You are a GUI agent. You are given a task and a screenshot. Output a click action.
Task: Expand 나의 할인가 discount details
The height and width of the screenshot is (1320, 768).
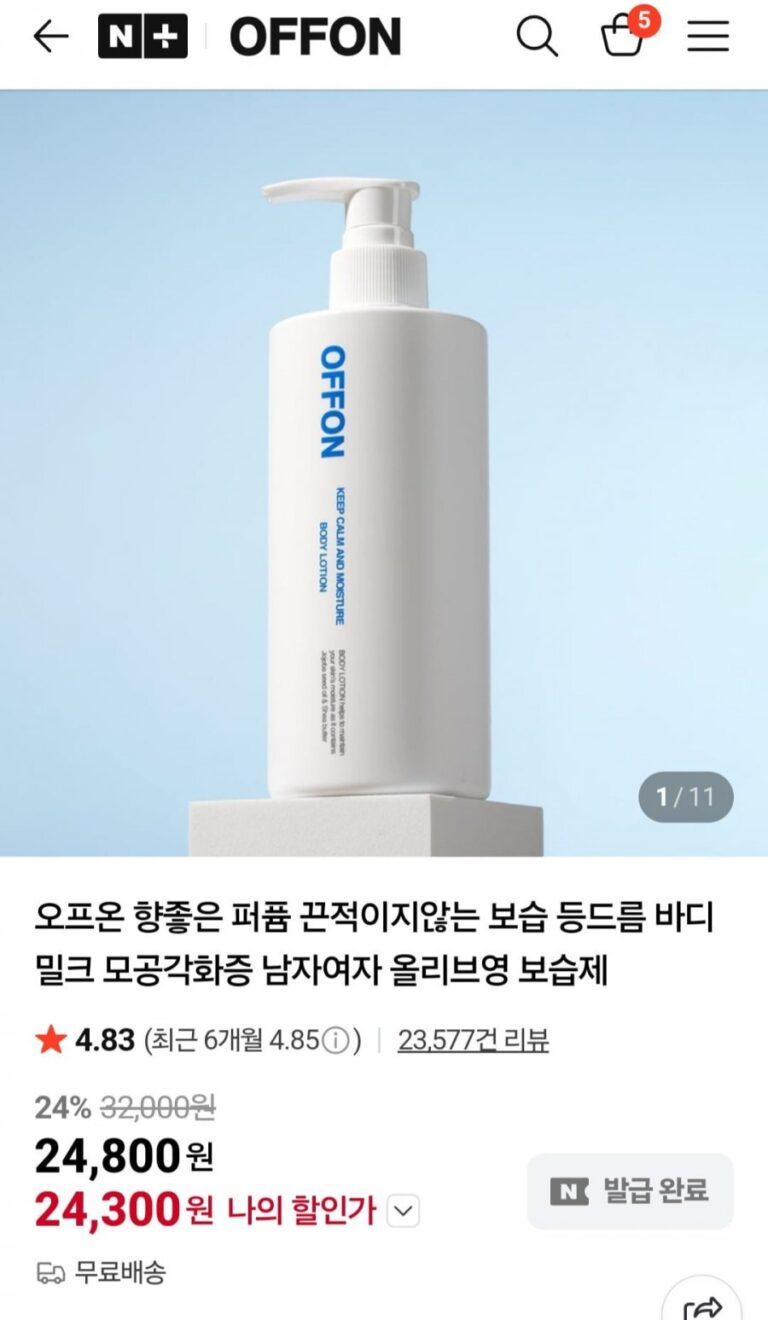pos(402,1212)
